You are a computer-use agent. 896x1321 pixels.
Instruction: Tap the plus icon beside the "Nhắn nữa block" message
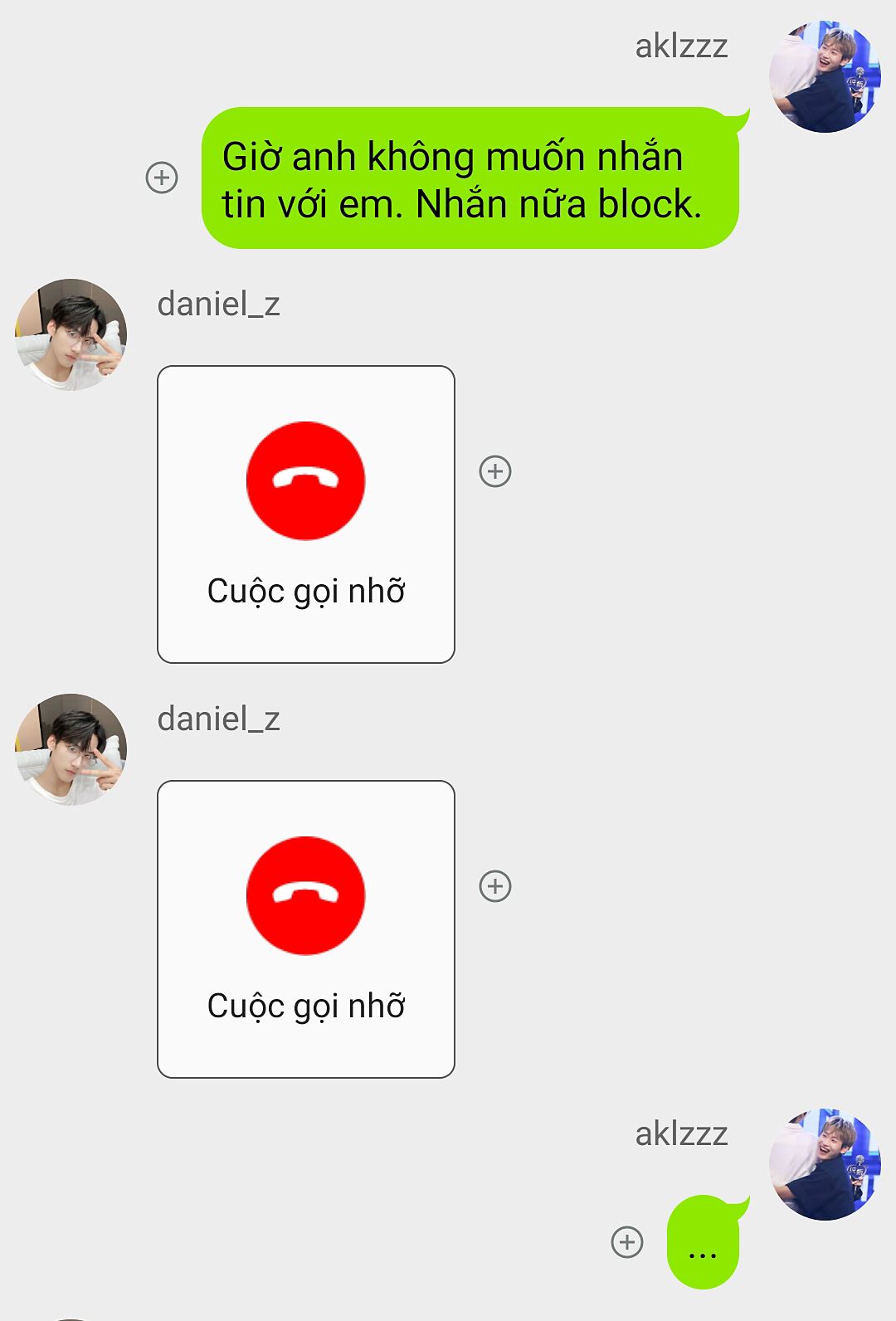(x=162, y=178)
